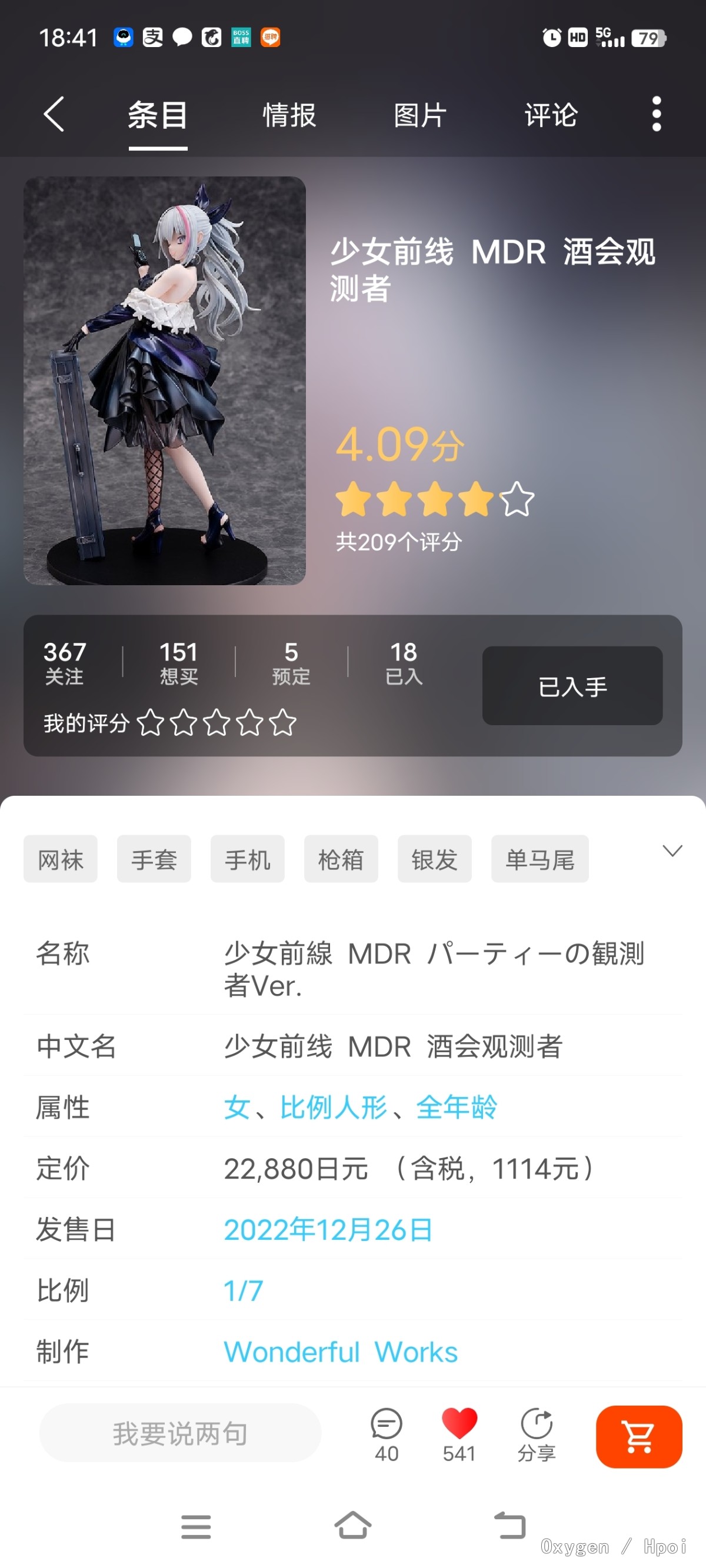Switch to the 图片 tab

[419, 115]
